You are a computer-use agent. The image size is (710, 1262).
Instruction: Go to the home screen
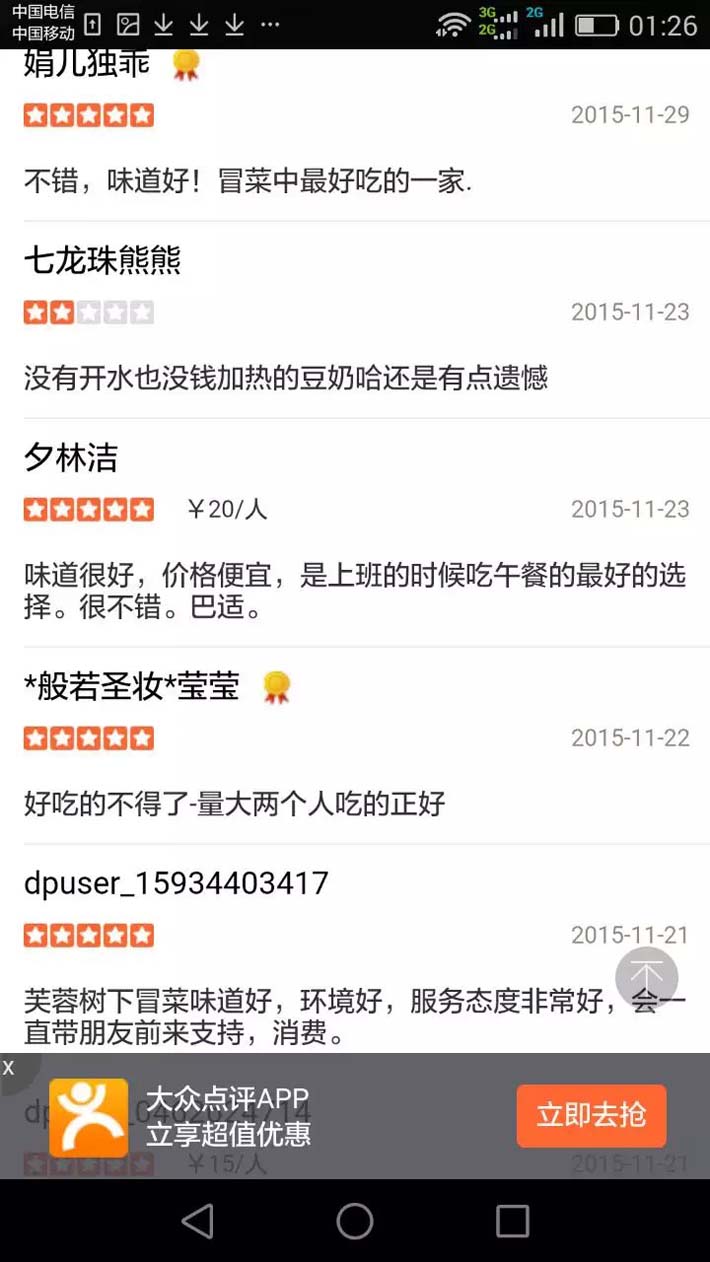[x=355, y=1221]
